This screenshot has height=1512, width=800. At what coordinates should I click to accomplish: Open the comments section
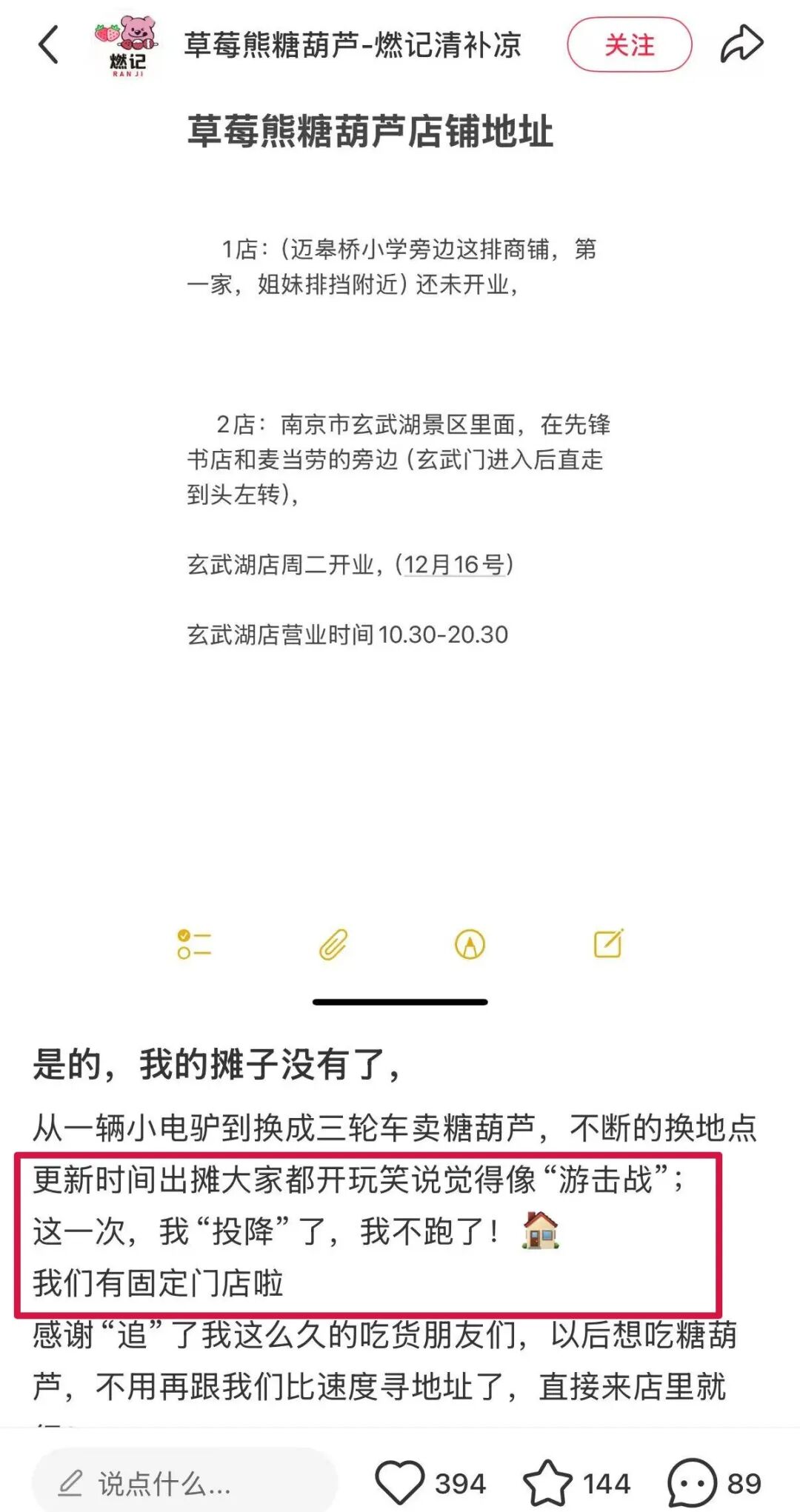693,1483
